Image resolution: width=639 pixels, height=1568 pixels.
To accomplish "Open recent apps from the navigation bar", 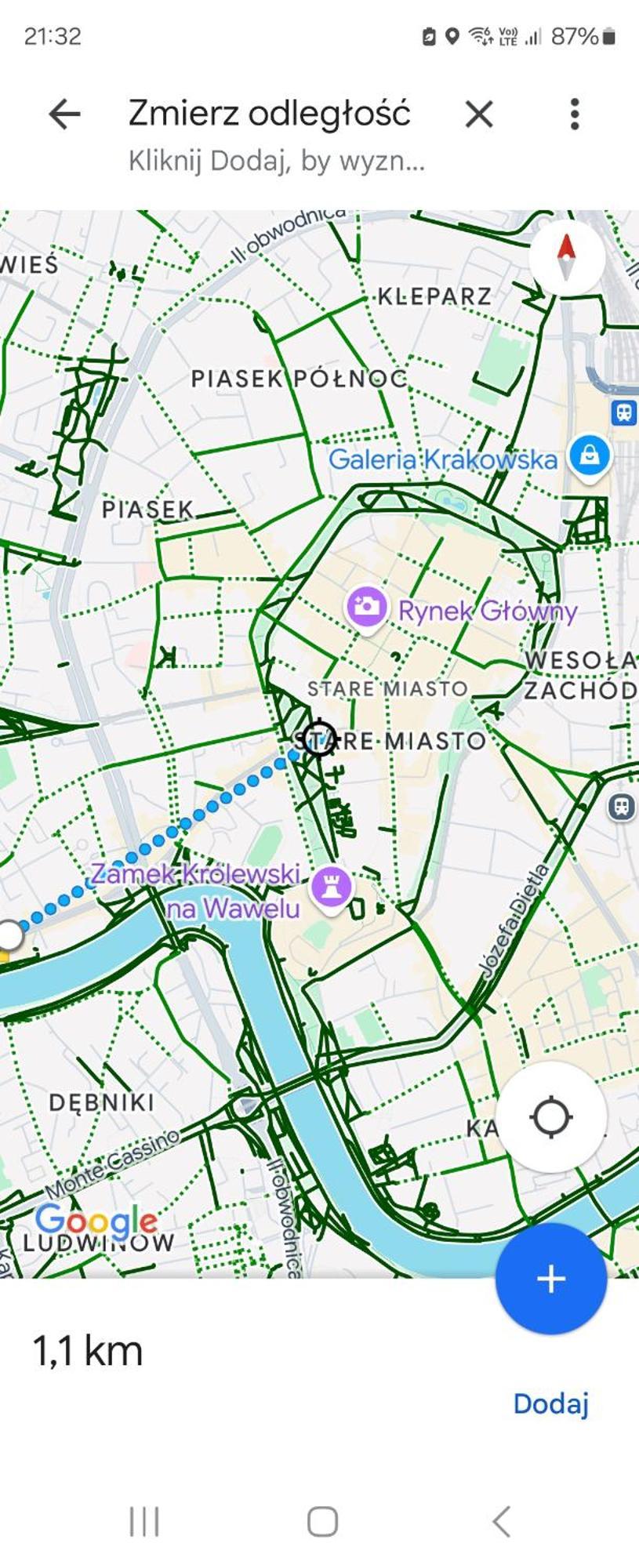I will (x=144, y=1522).
